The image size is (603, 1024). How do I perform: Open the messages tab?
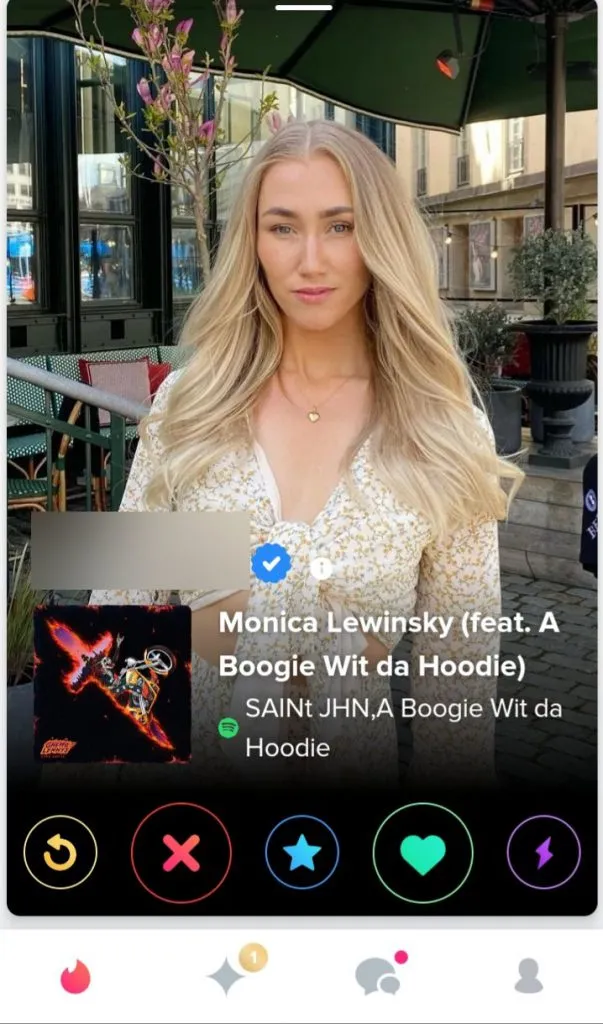click(x=378, y=976)
